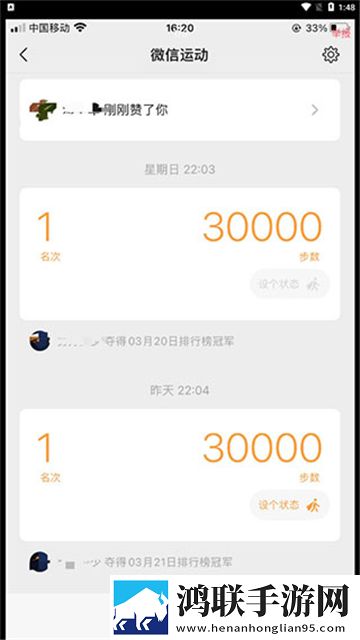Tap 设个状态 on the 星期日 card
This screenshot has width=360, height=640.
pyautogui.click(x=289, y=284)
